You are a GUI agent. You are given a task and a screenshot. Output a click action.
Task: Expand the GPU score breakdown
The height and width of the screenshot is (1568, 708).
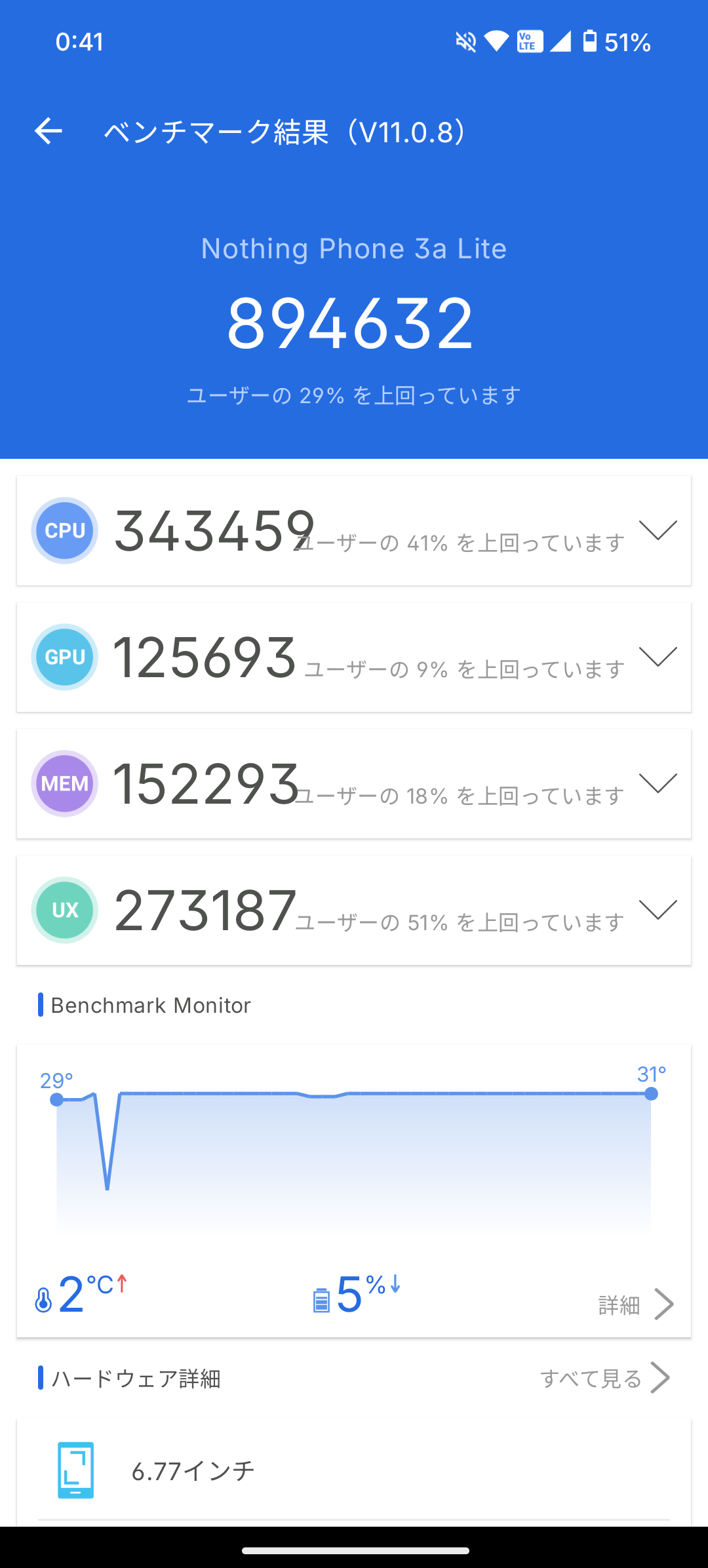(658, 657)
